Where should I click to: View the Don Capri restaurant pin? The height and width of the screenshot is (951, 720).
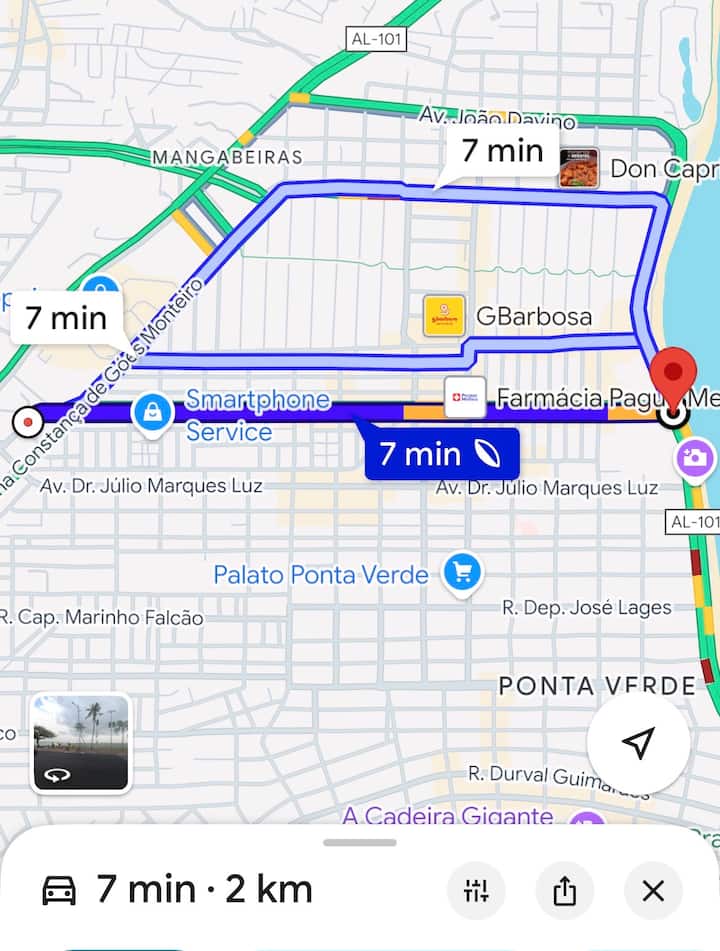(x=578, y=168)
